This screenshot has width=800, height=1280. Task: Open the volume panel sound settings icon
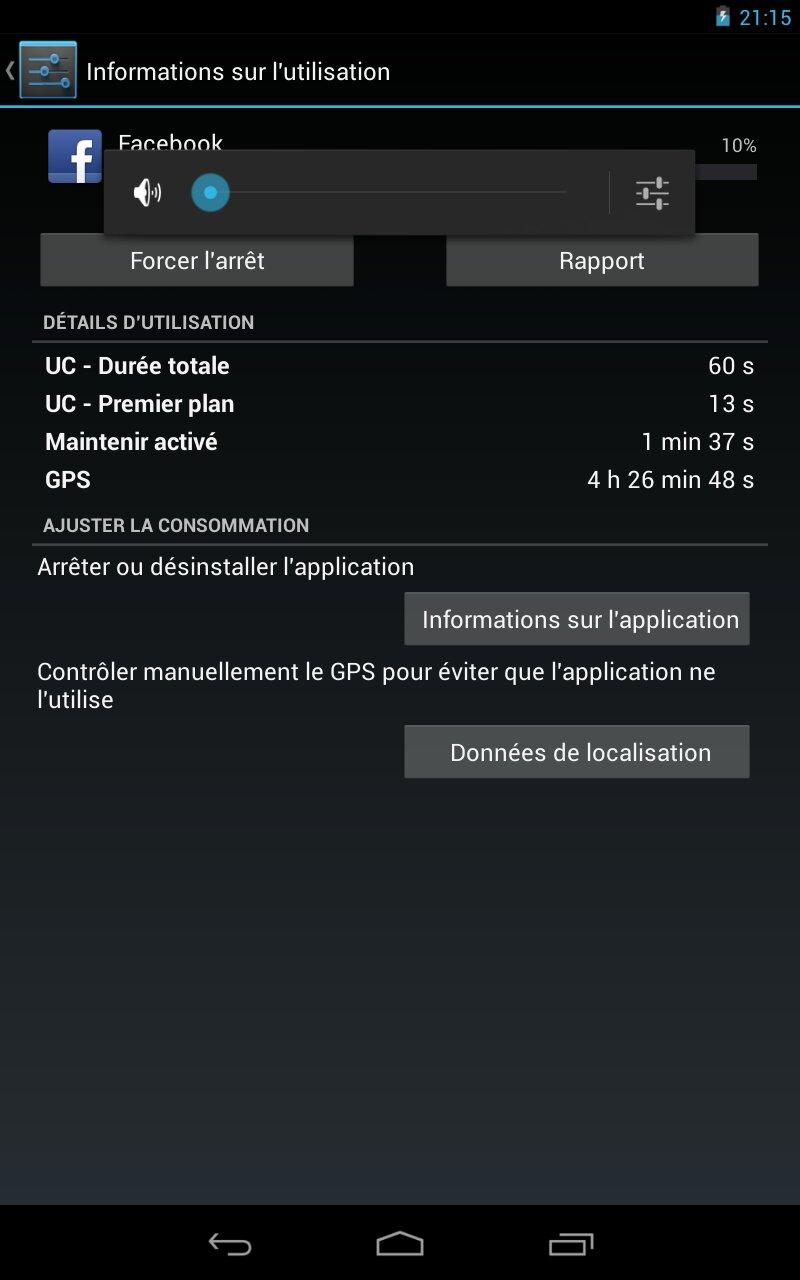coord(652,192)
